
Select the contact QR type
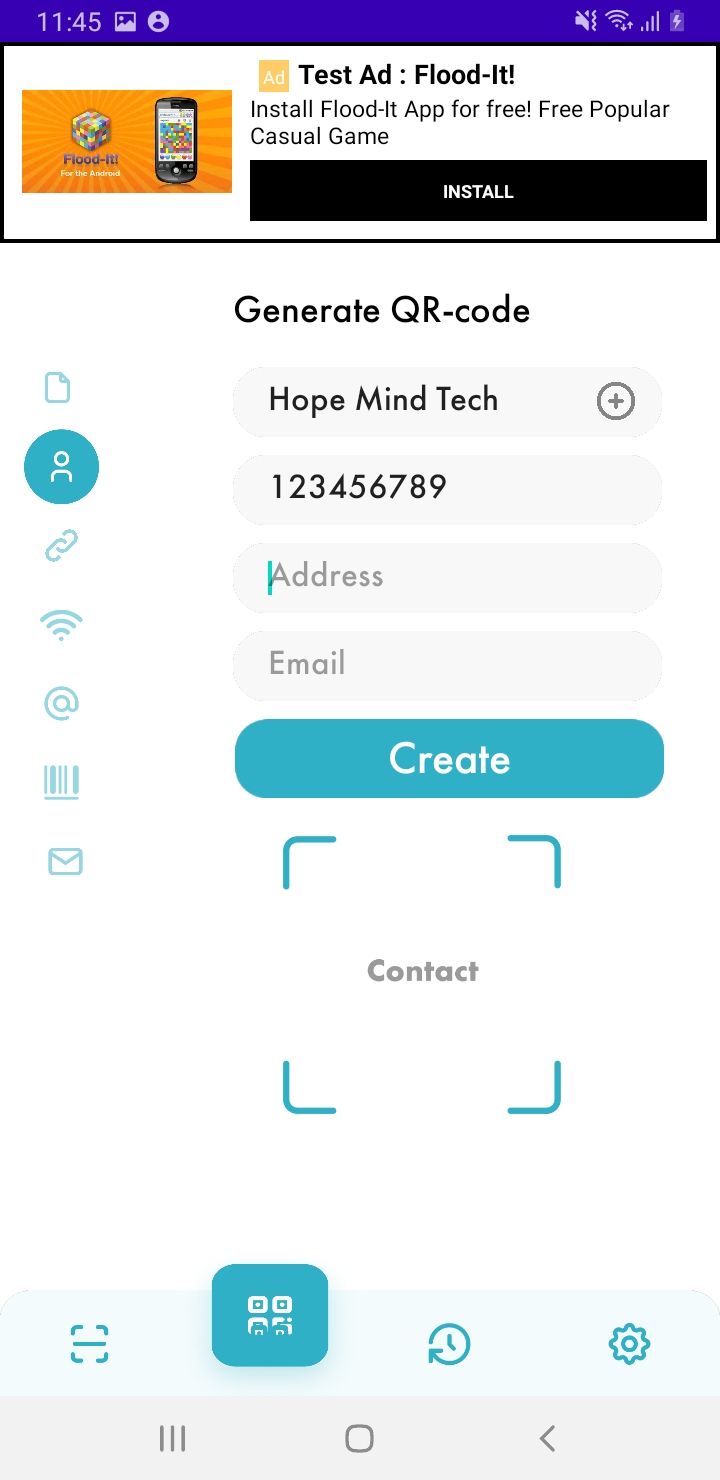coord(61,466)
